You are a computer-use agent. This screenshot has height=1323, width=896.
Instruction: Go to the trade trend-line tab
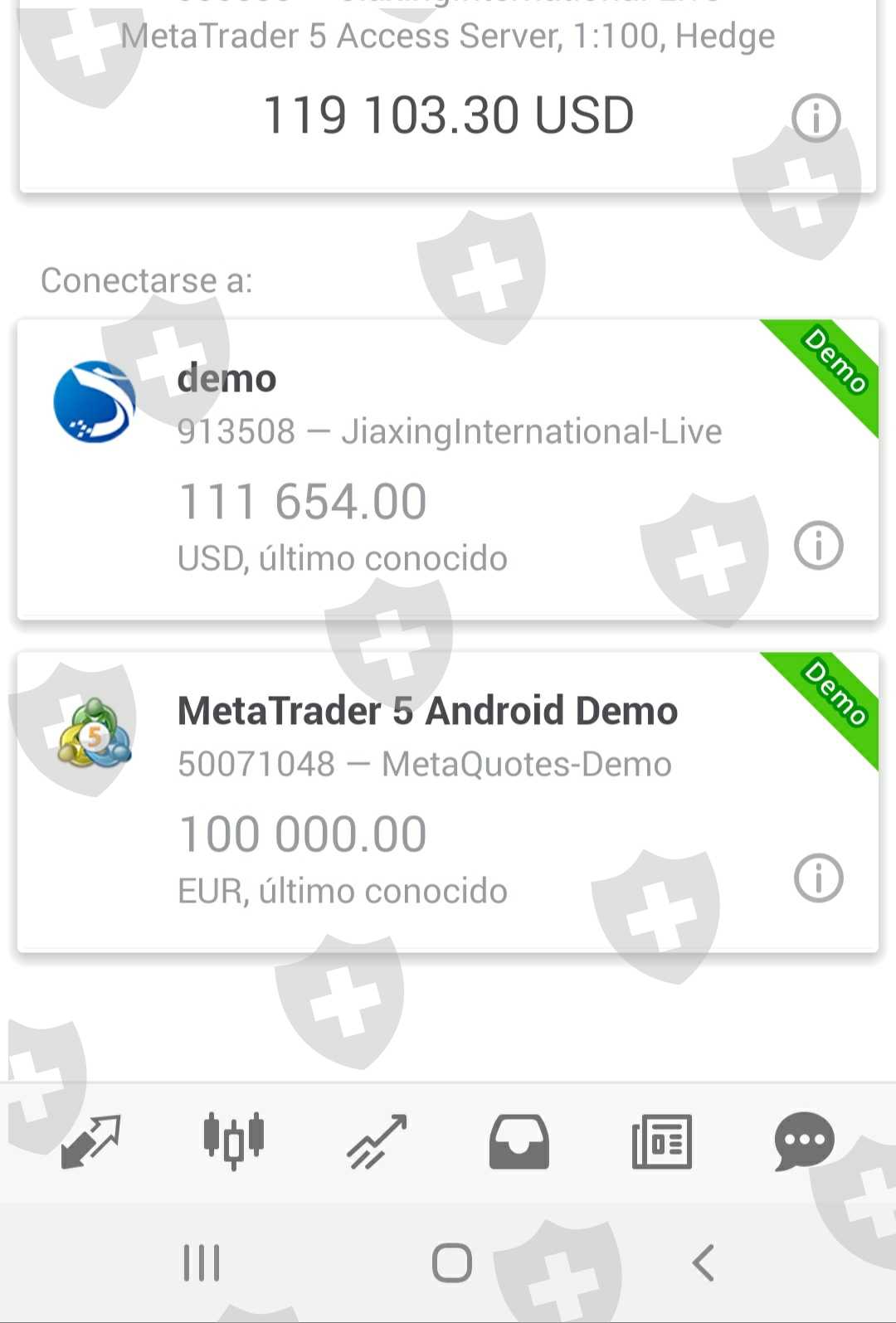point(377,1141)
